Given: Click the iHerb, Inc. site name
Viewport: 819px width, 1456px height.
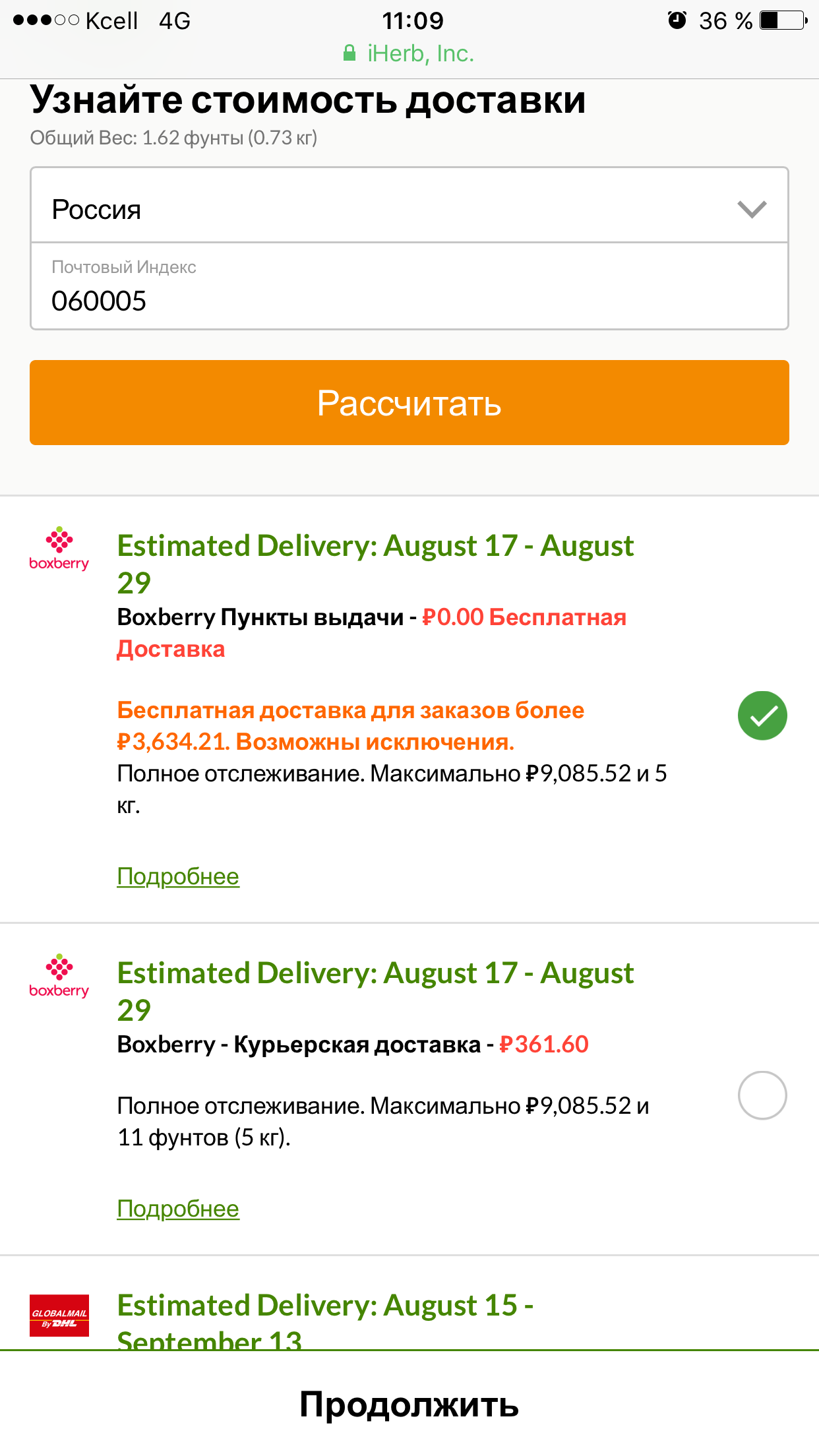Looking at the screenshot, I should click(x=422, y=54).
